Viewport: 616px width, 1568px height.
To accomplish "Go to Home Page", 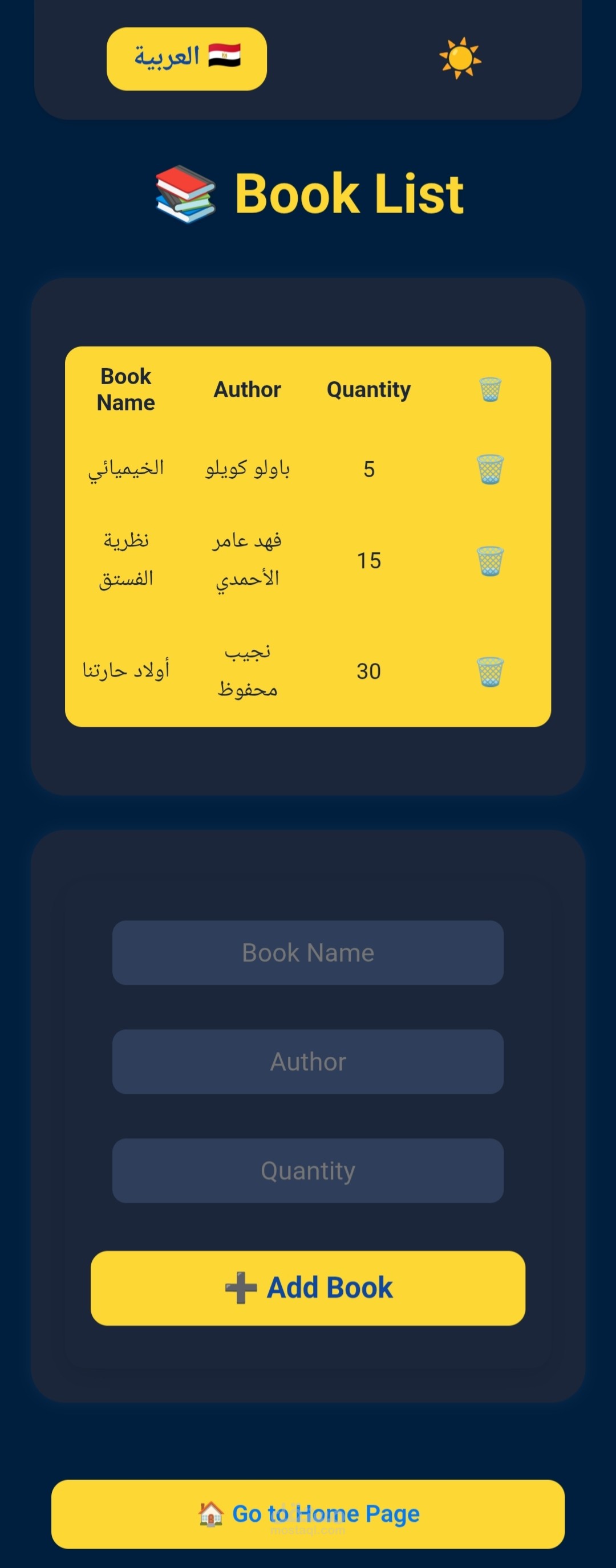I will click(307, 1514).
